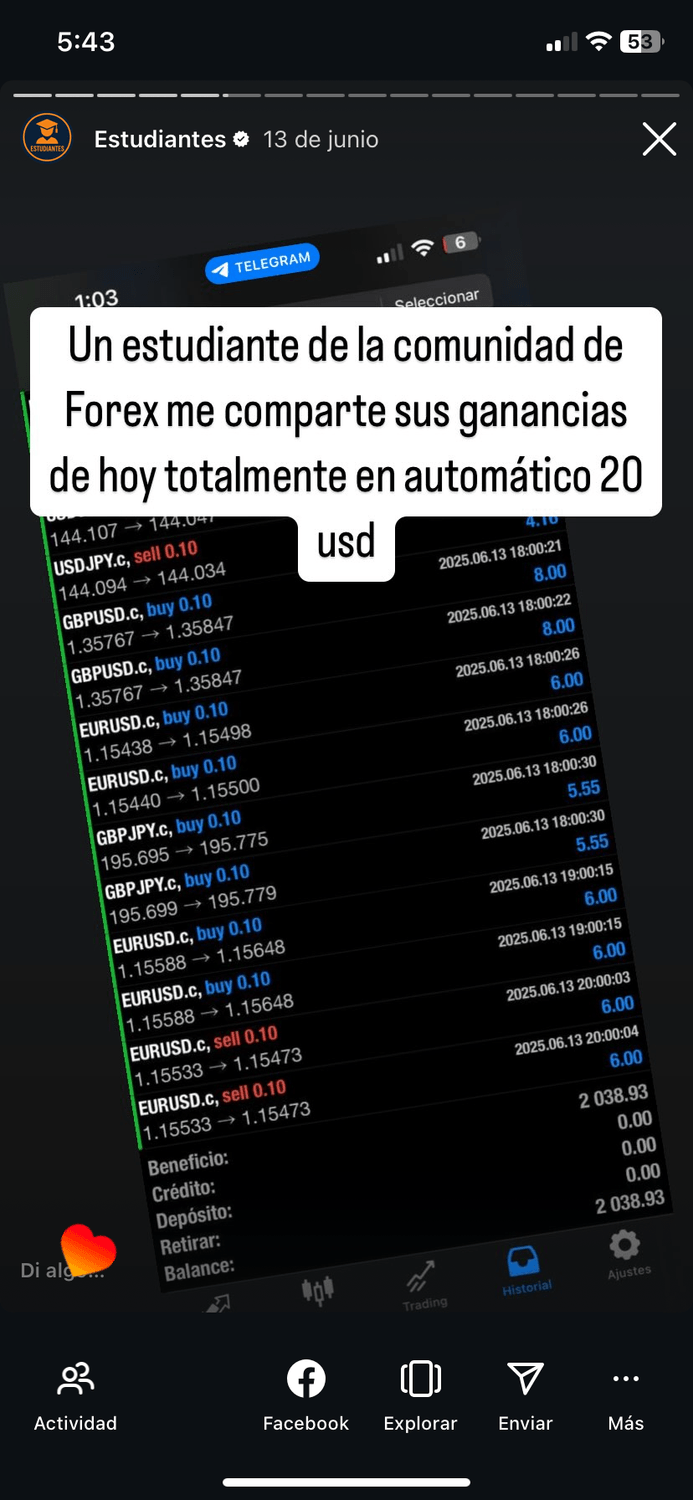View story Actividad
The height and width of the screenshot is (1500, 693).
(75, 1395)
